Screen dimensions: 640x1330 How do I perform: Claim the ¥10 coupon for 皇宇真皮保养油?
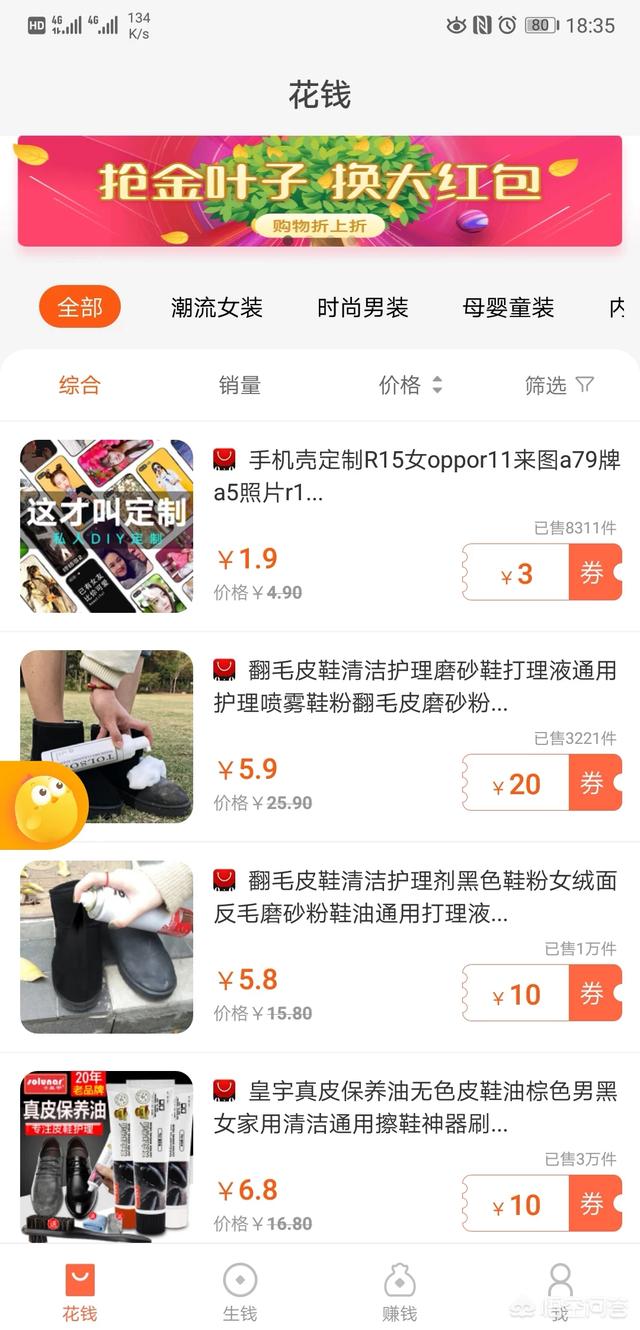click(541, 1204)
